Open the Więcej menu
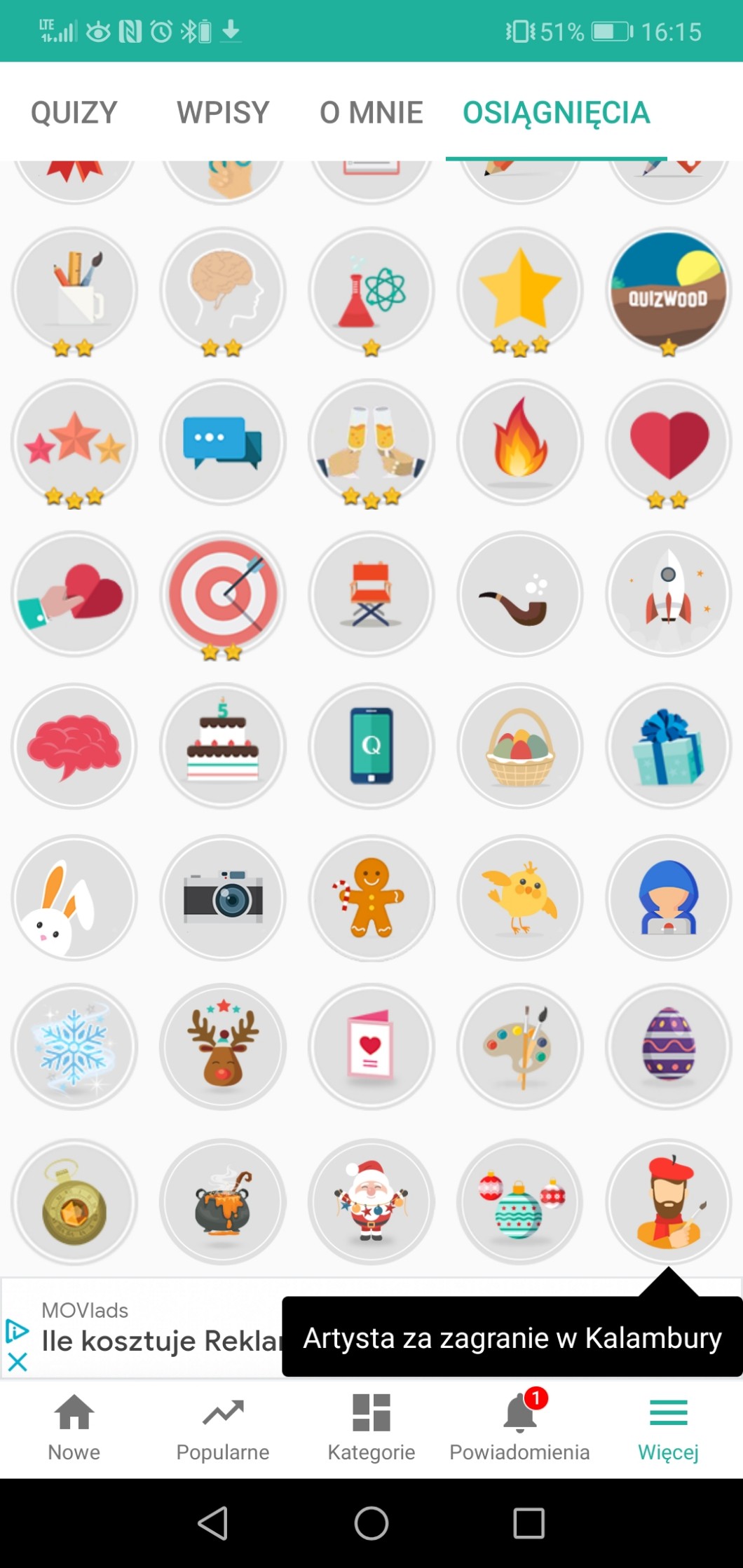 [668, 1427]
